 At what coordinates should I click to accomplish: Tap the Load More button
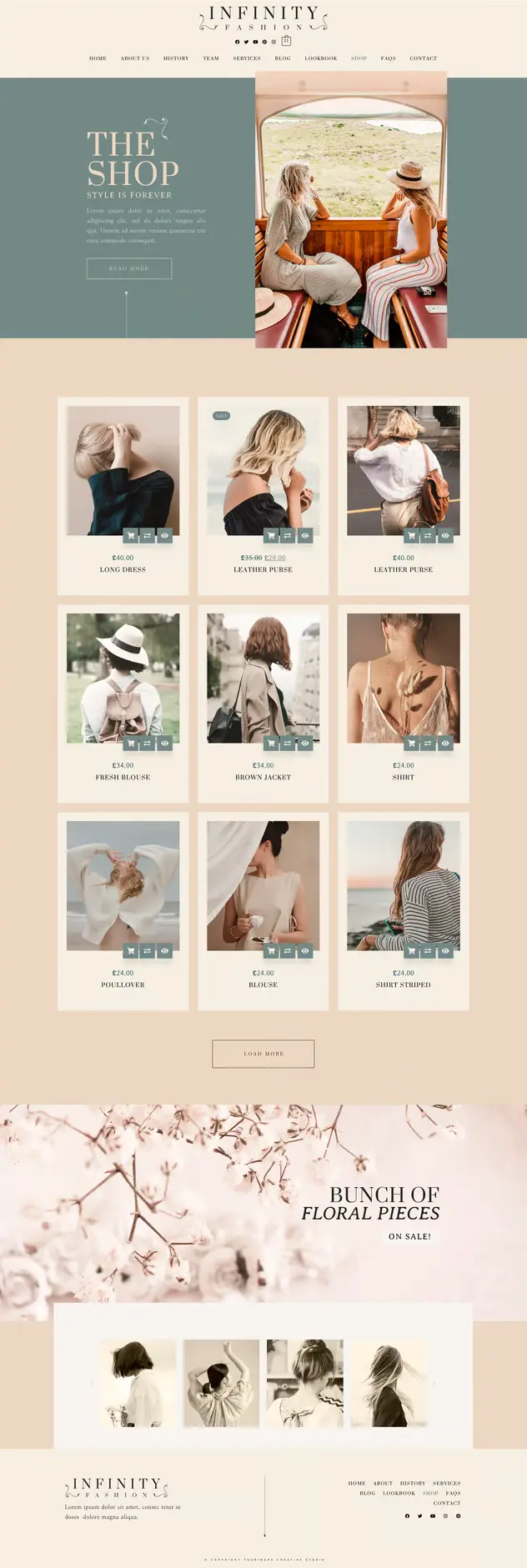coord(263,1054)
